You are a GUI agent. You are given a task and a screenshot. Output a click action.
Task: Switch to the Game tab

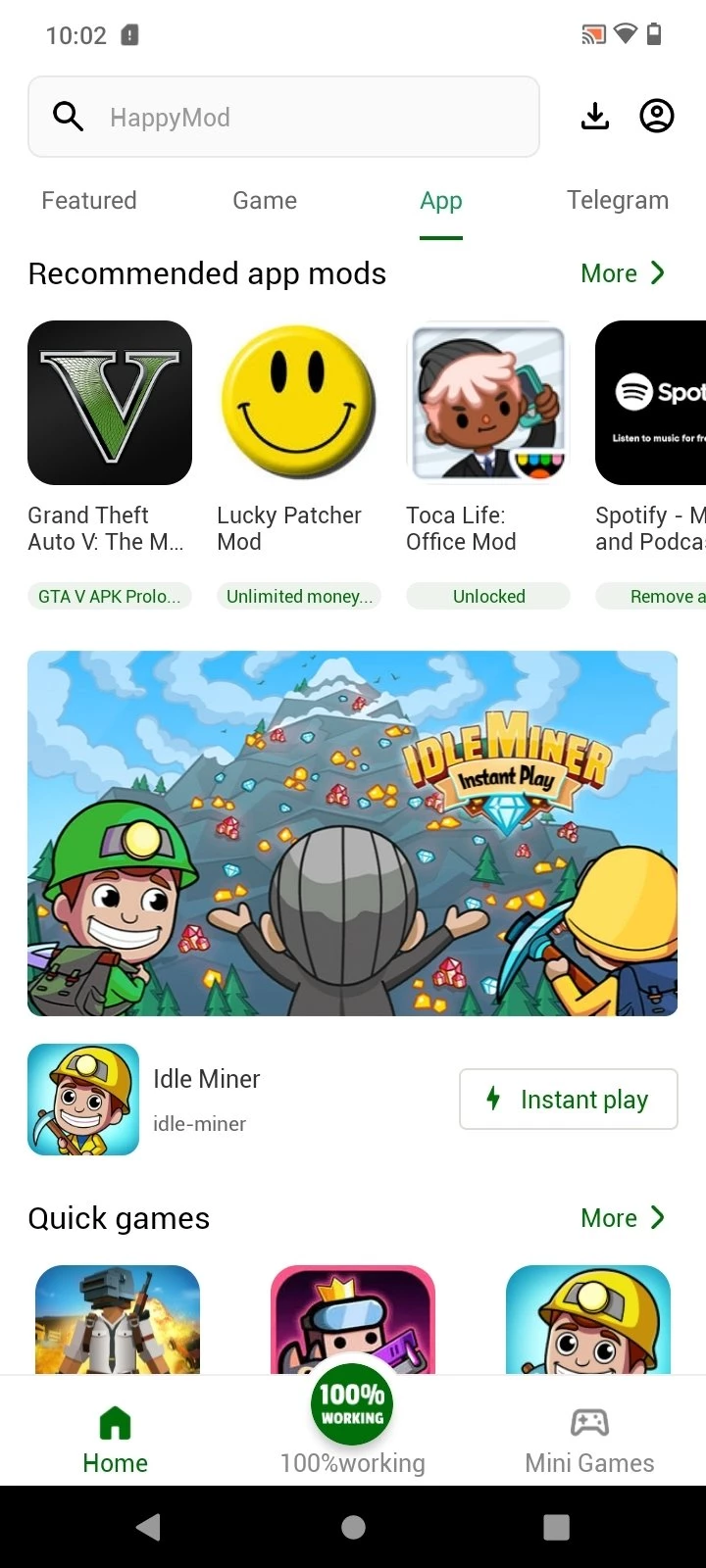[265, 201]
